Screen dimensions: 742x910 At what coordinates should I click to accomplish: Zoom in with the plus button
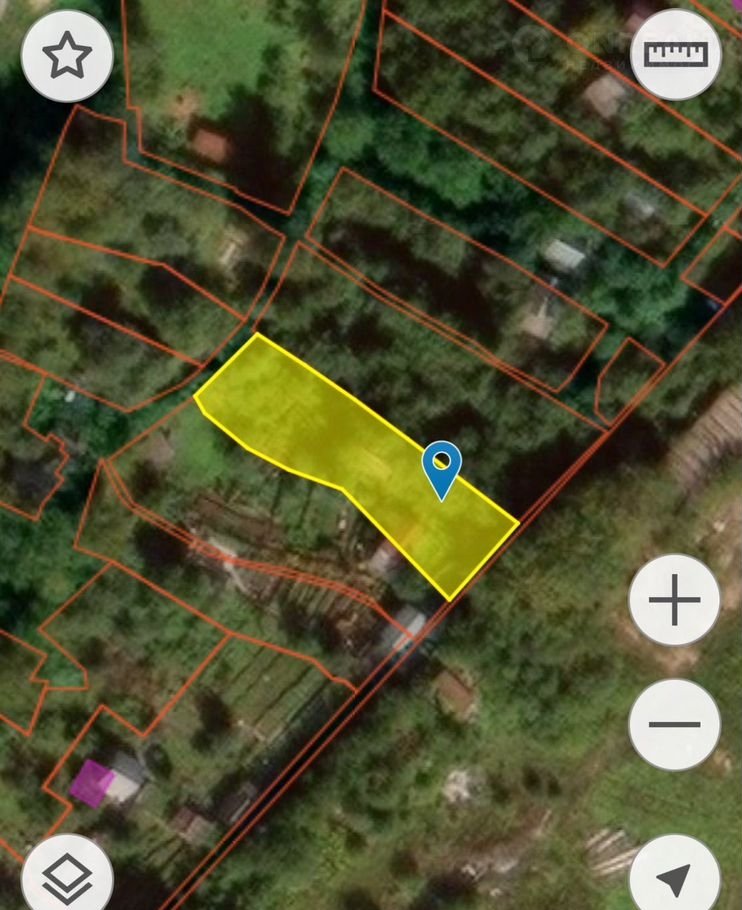tap(674, 601)
